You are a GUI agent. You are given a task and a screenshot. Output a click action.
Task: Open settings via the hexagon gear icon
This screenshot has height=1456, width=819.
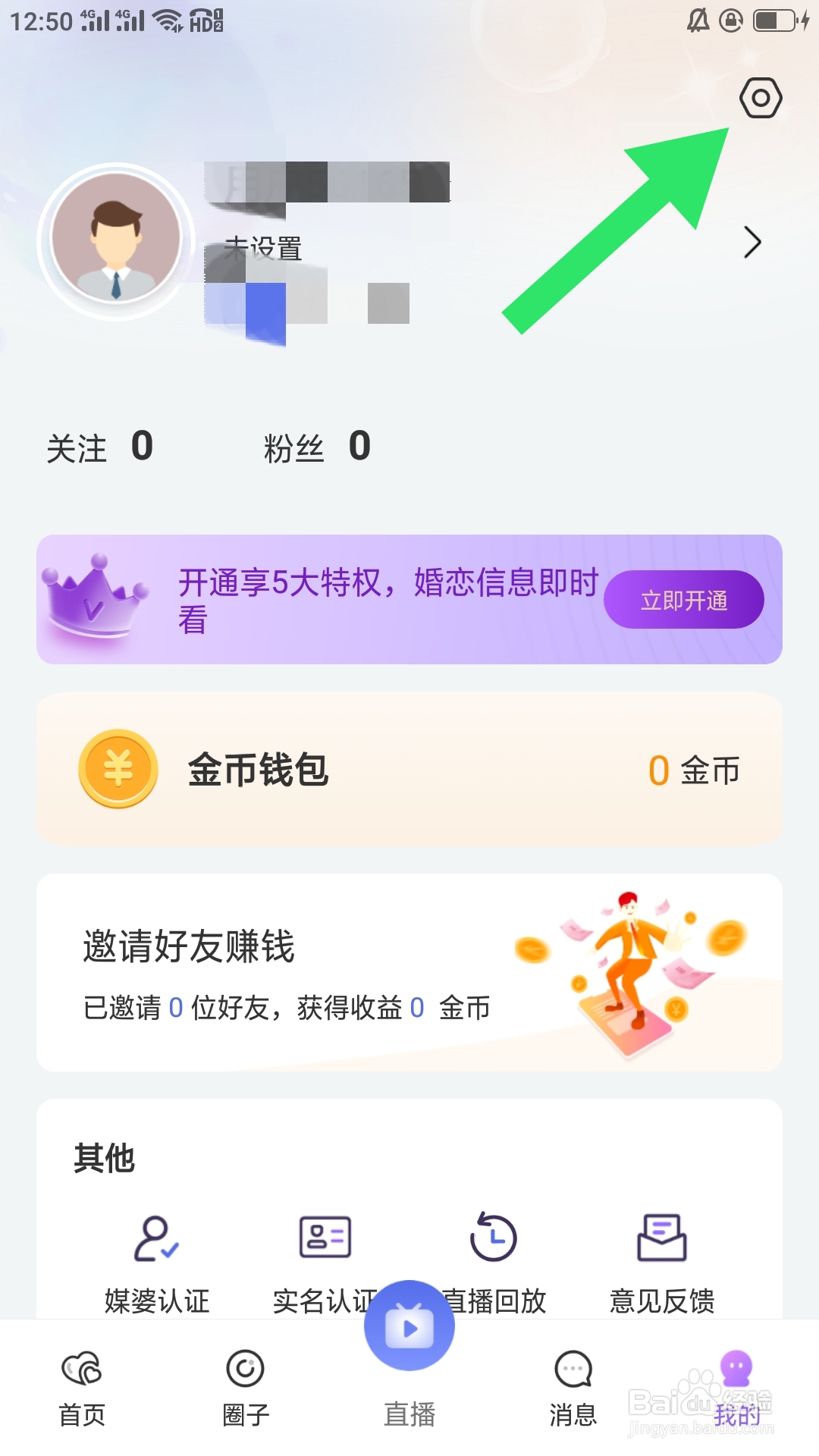pos(761,98)
